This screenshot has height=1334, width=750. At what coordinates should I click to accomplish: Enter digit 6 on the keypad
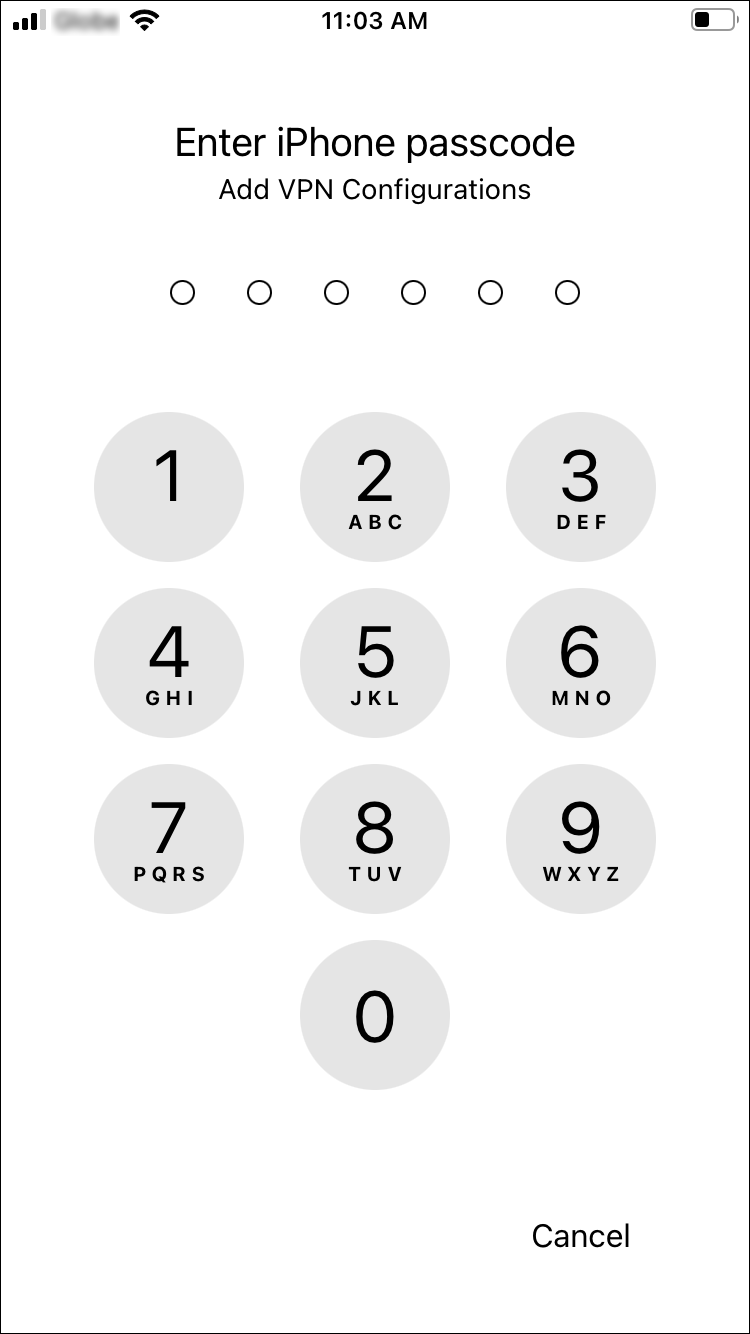[x=581, y=663]
